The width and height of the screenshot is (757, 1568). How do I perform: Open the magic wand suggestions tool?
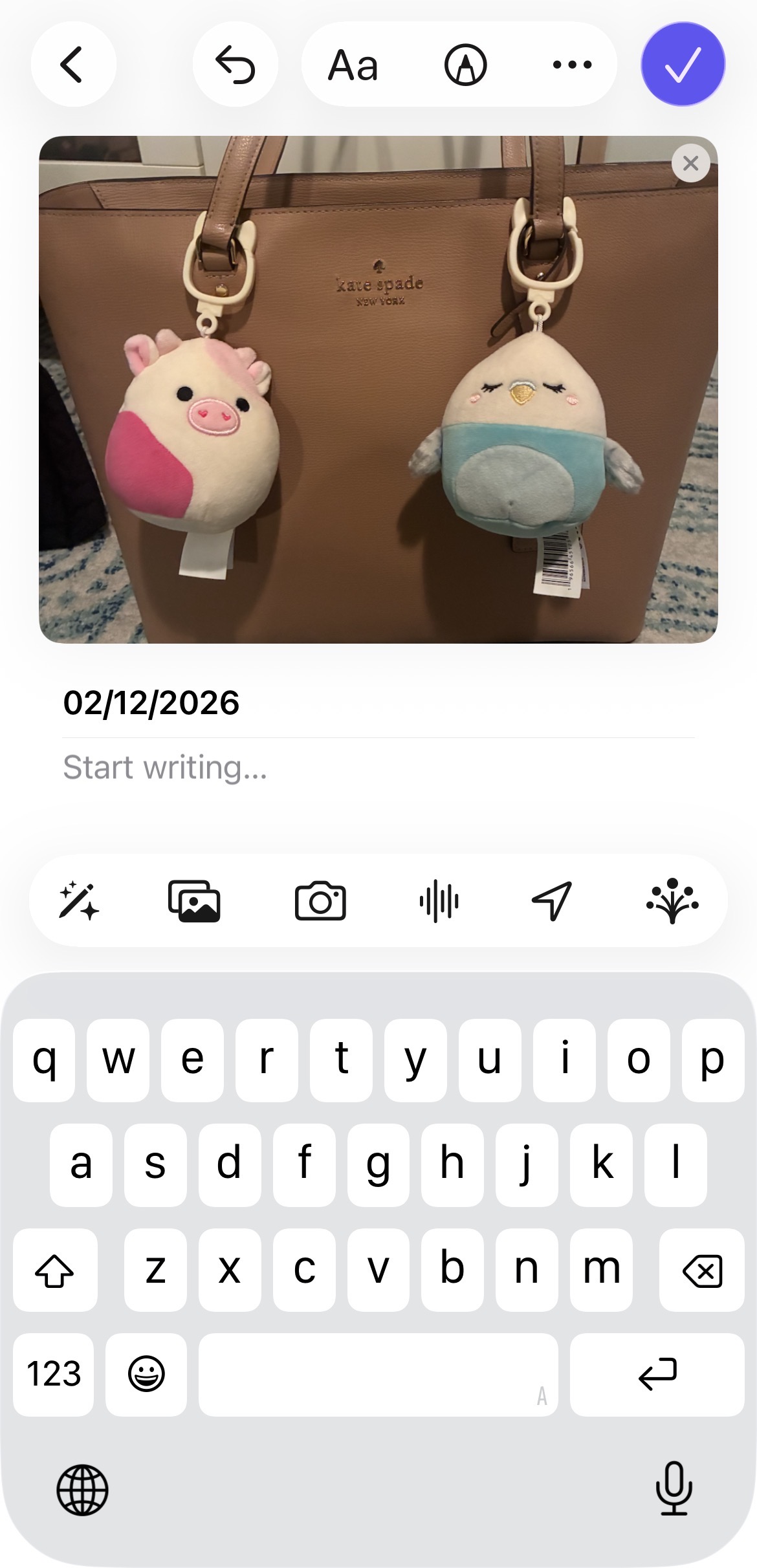pos(79,900)
